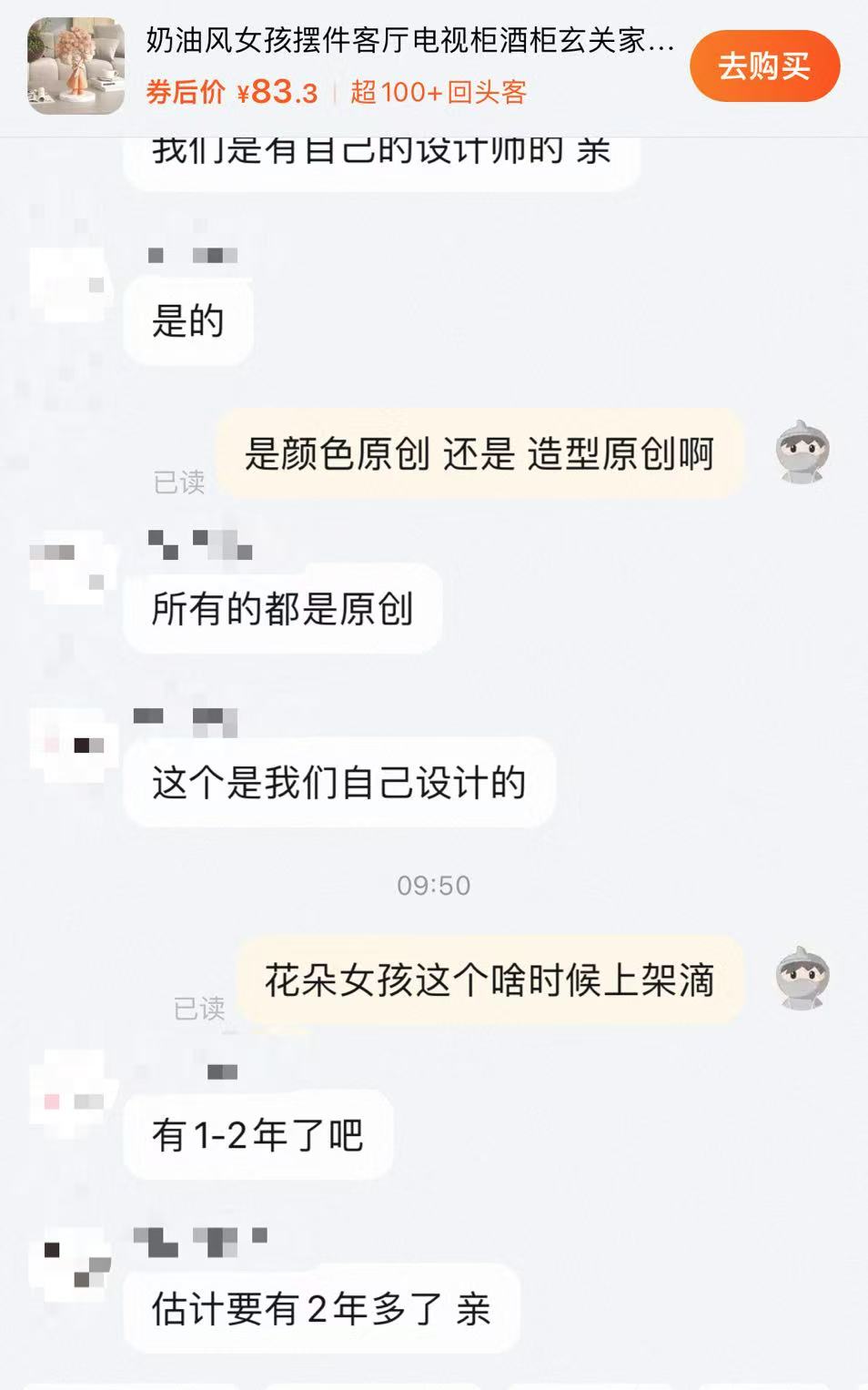Open my avatar beside 是颜色原创 message
This screenshot has width=868, height=1390.
[802, 451]
